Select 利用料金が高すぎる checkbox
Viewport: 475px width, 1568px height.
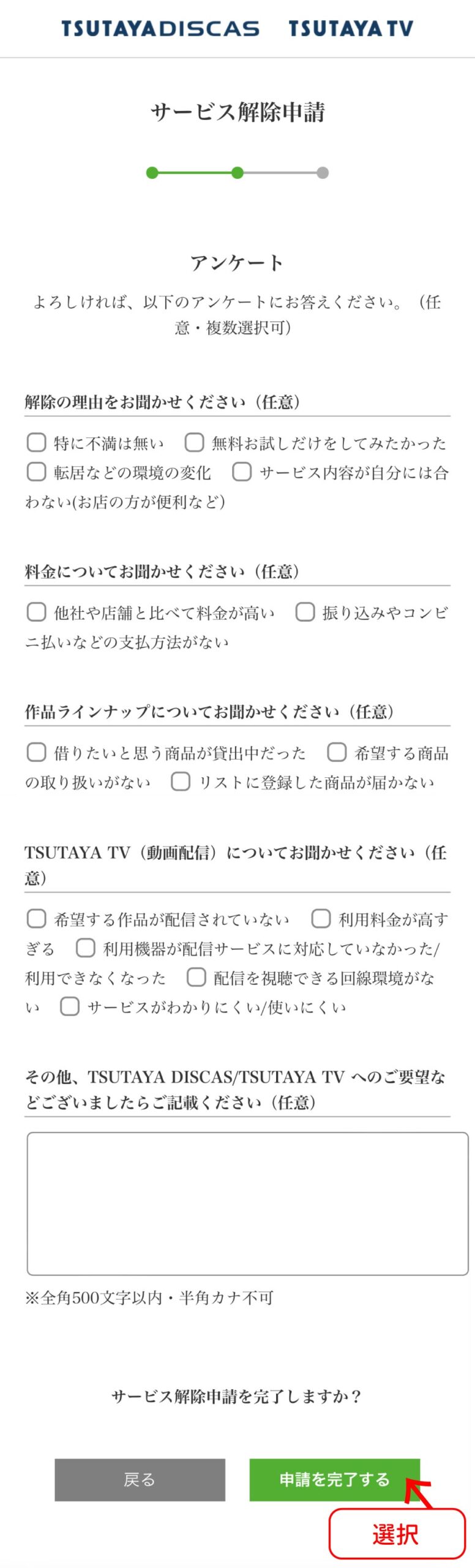(321, 918)
